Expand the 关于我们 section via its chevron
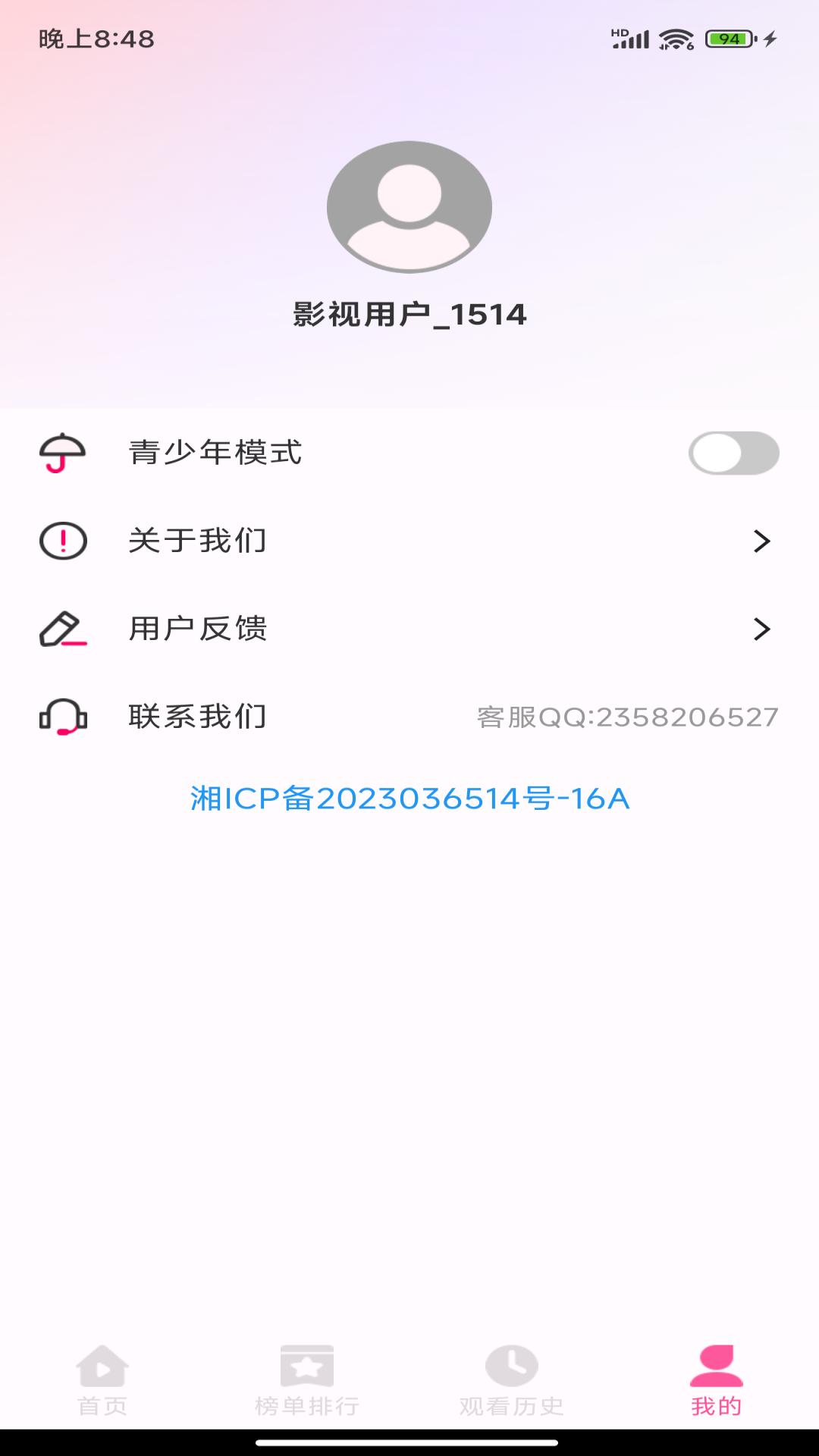Image resolution: width=819 pixels, height=1456 pixels. pyautogui.click(x=762, y=541)
